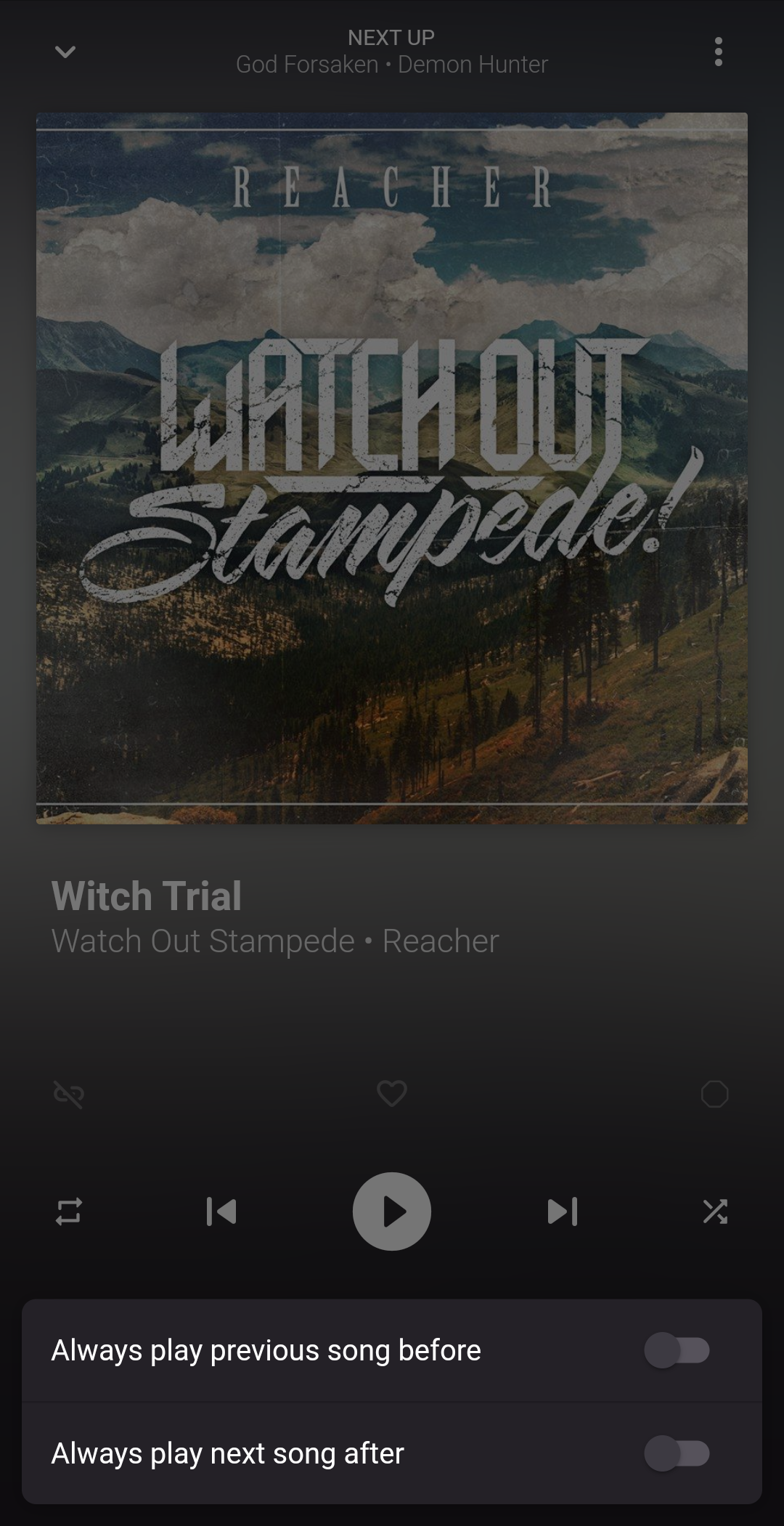Skip to the next track

(x=563, y=1212)
